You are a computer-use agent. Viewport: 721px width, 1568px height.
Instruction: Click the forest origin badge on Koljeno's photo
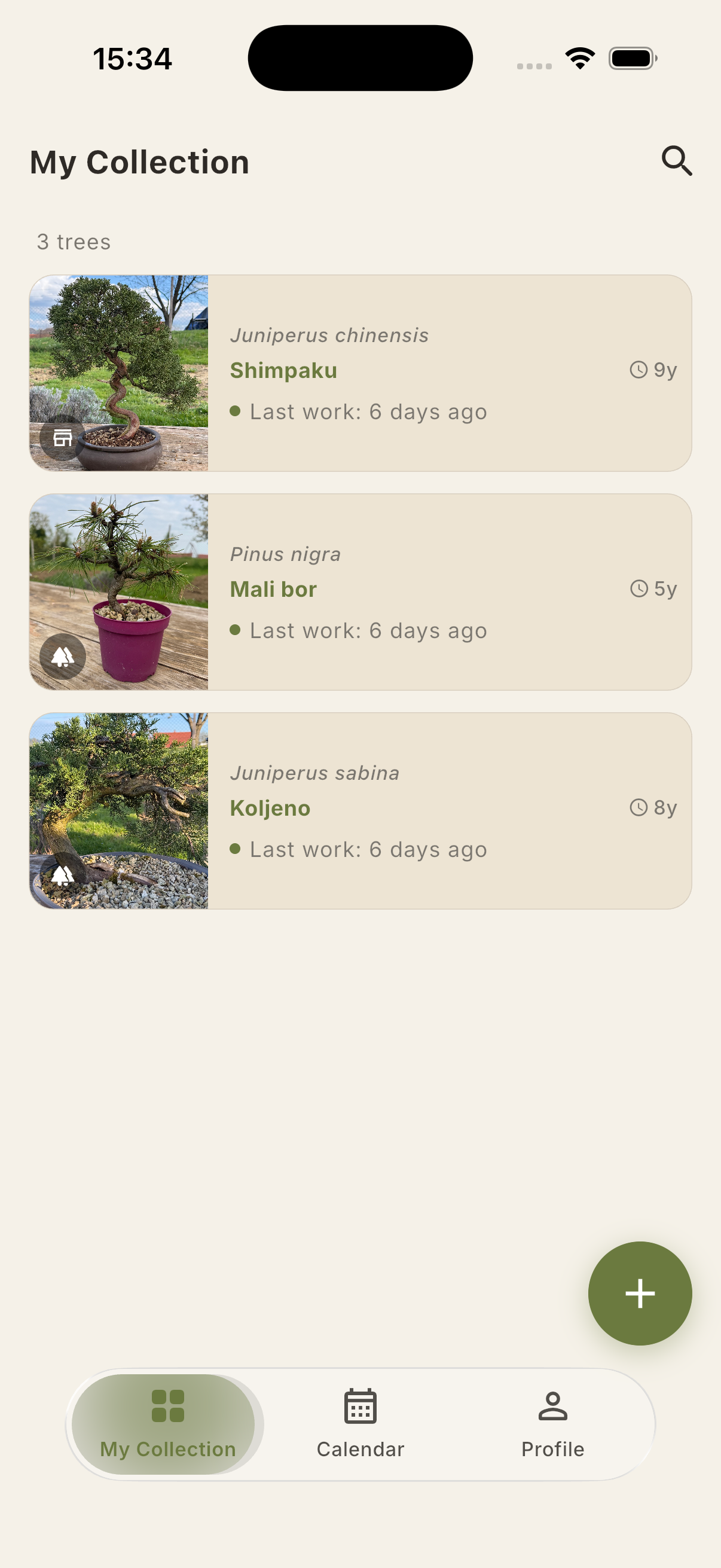(63, 877)
